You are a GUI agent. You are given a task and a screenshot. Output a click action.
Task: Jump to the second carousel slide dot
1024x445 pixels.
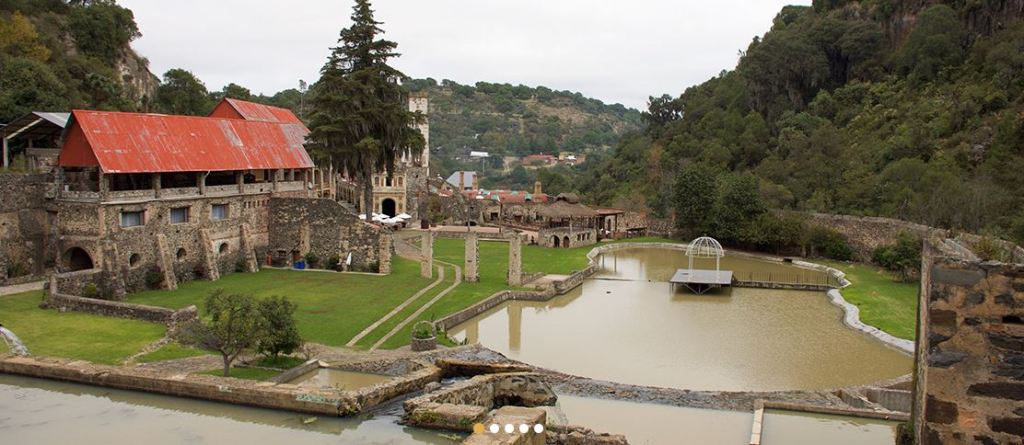coord(494,428)
